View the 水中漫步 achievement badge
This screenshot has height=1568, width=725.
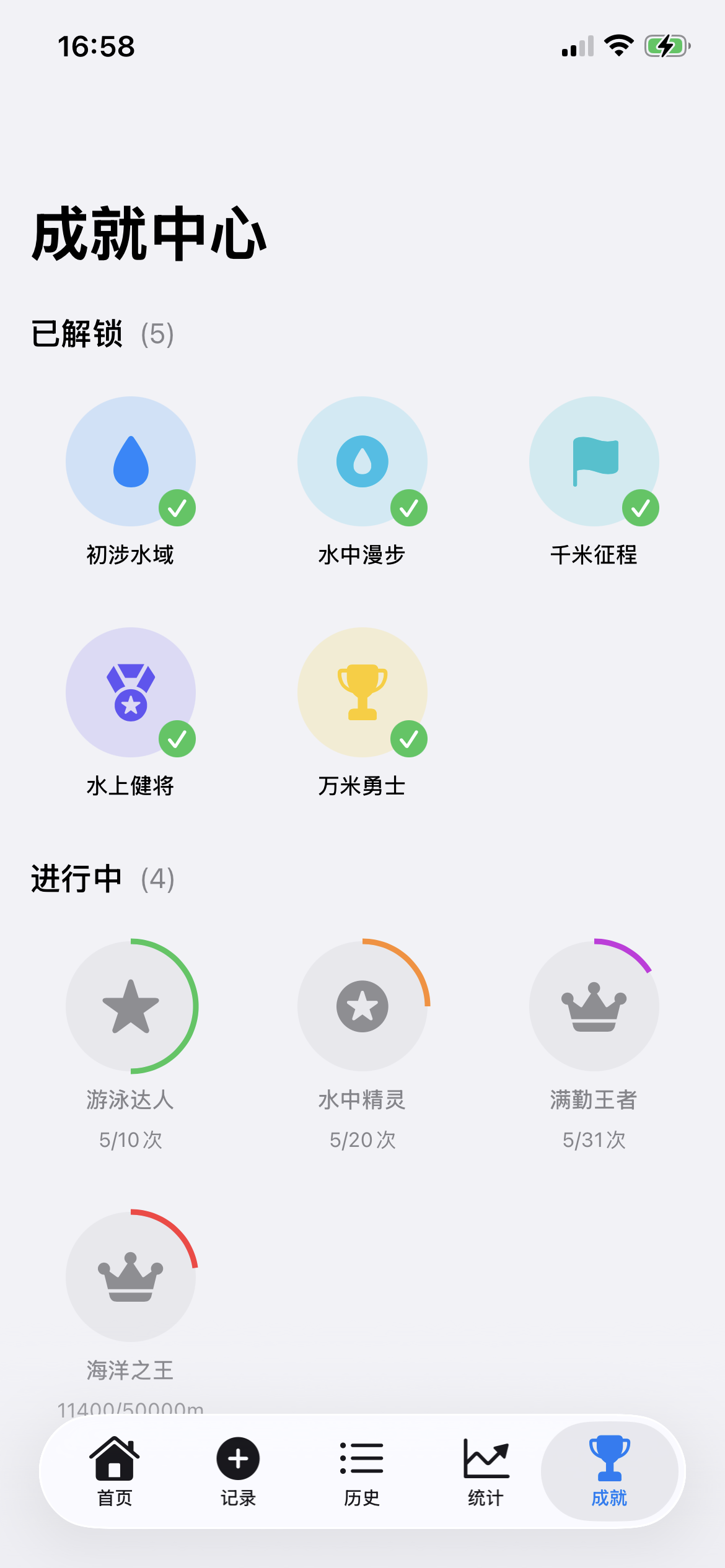(362, 462)
